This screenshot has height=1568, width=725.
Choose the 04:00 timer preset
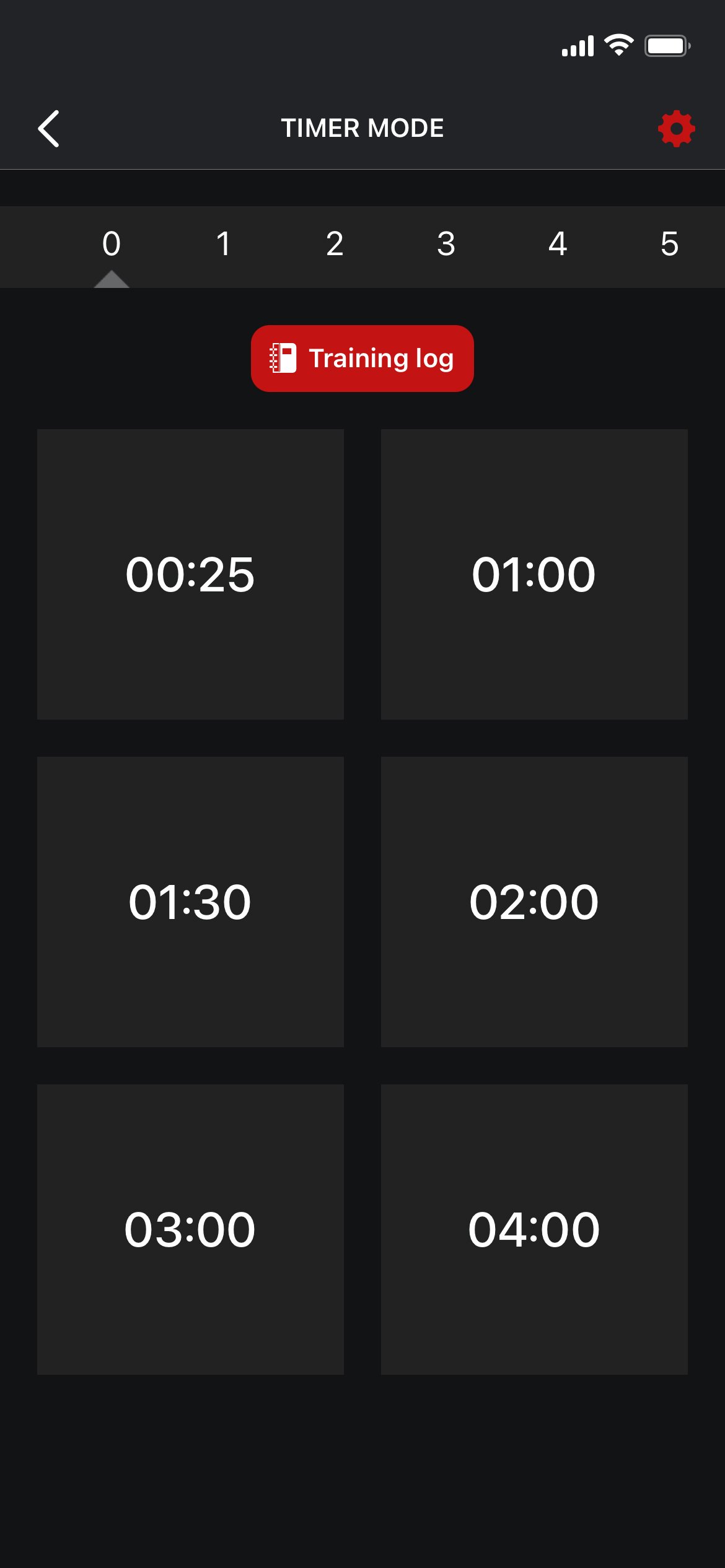point(534,1229)
